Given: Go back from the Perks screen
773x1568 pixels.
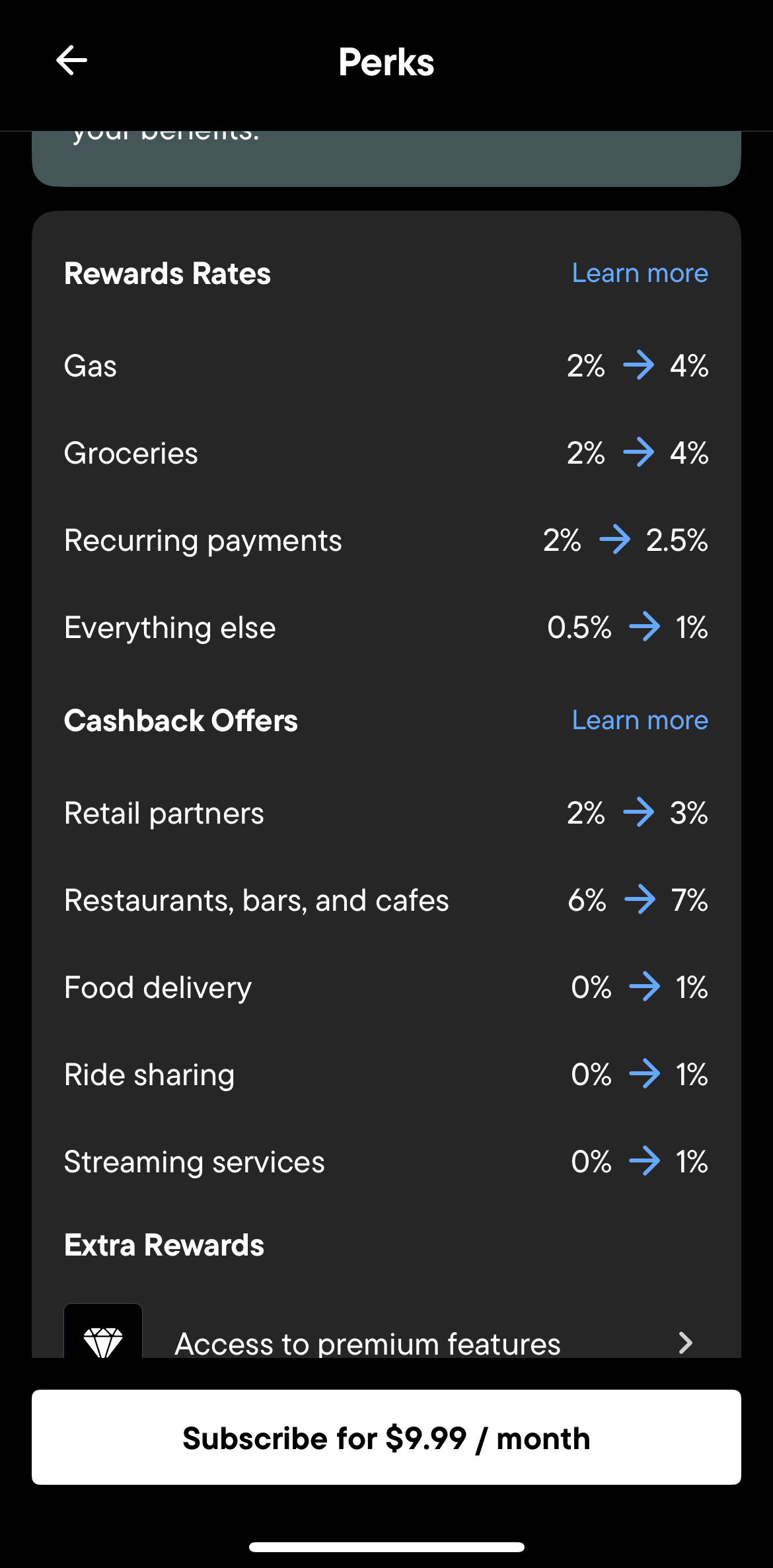Looking at the screenshot, I should coord(71,61).
